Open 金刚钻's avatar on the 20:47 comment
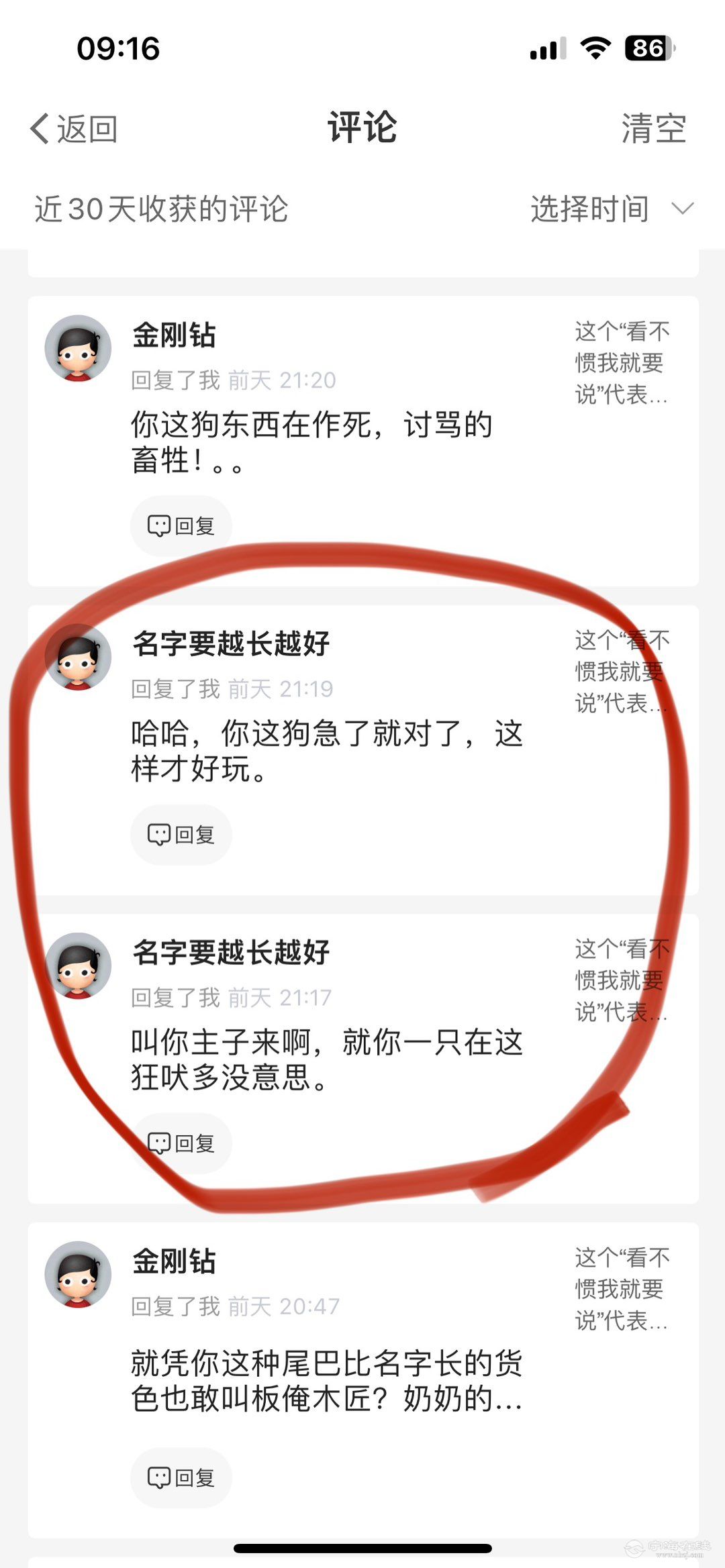The width and height of the screenshot is (725, 1568). (78, 1274)
